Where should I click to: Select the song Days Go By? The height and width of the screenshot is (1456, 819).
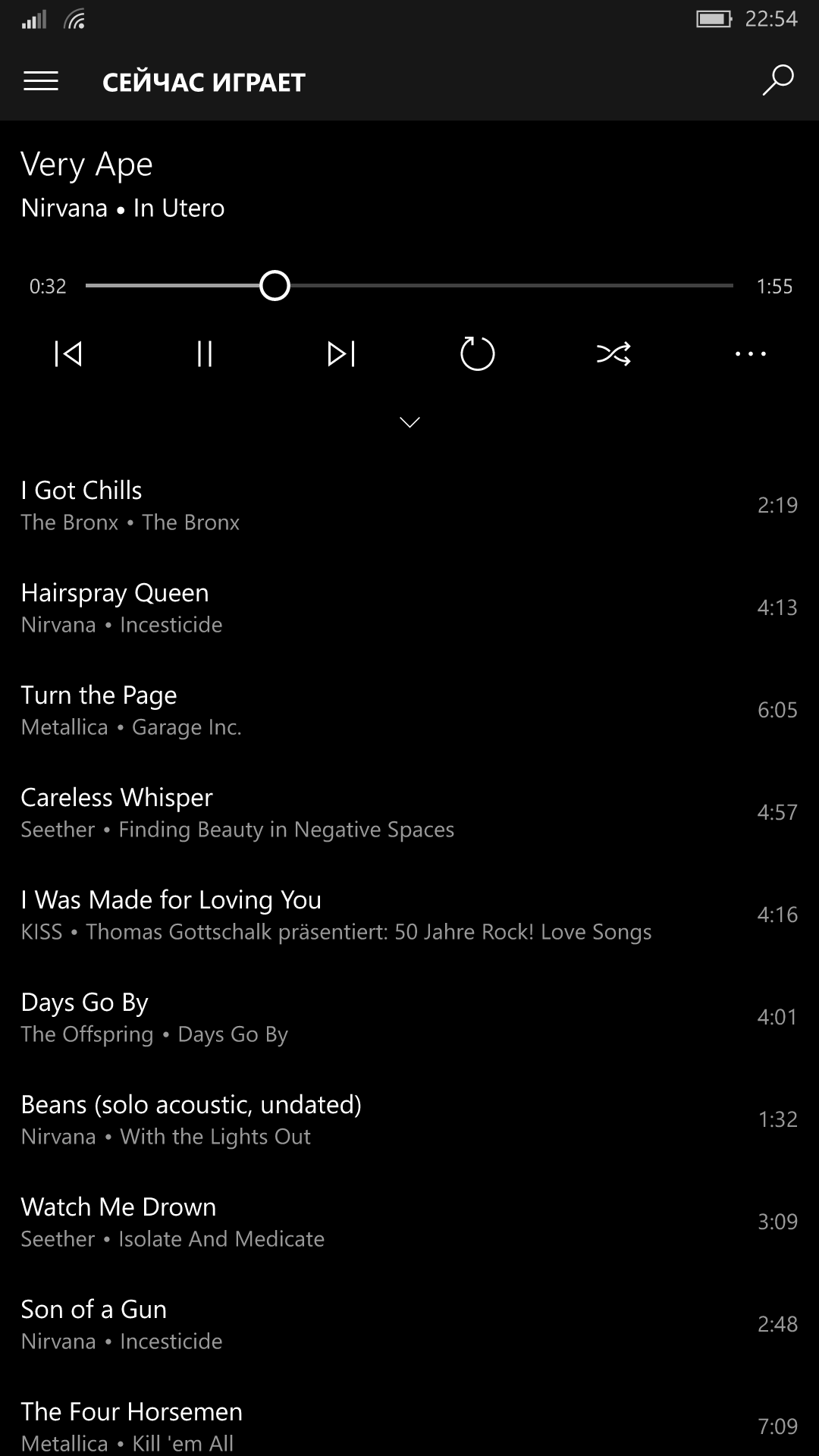click(409, 1017)
